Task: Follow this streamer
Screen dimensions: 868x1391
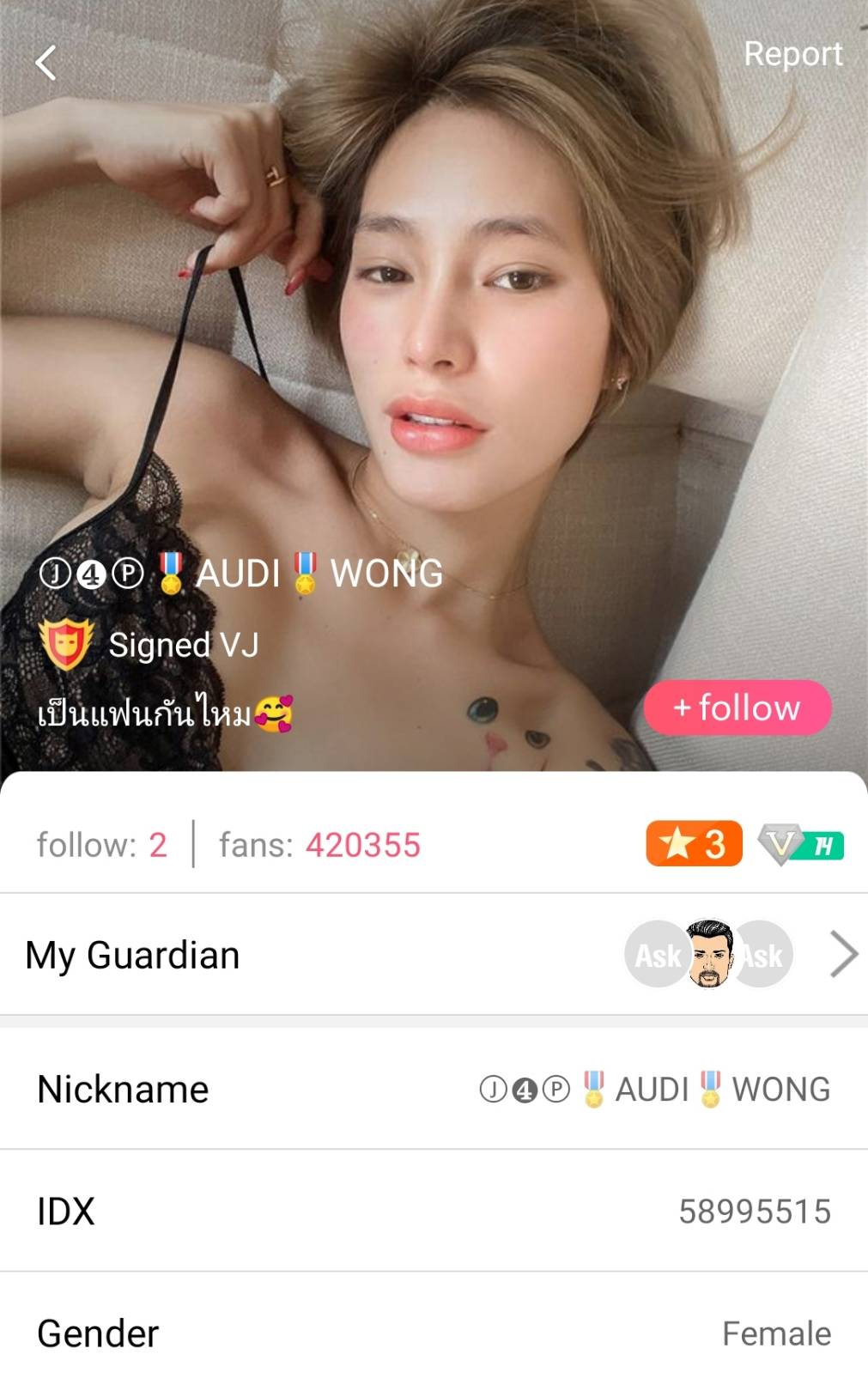Action: [737, 708]
